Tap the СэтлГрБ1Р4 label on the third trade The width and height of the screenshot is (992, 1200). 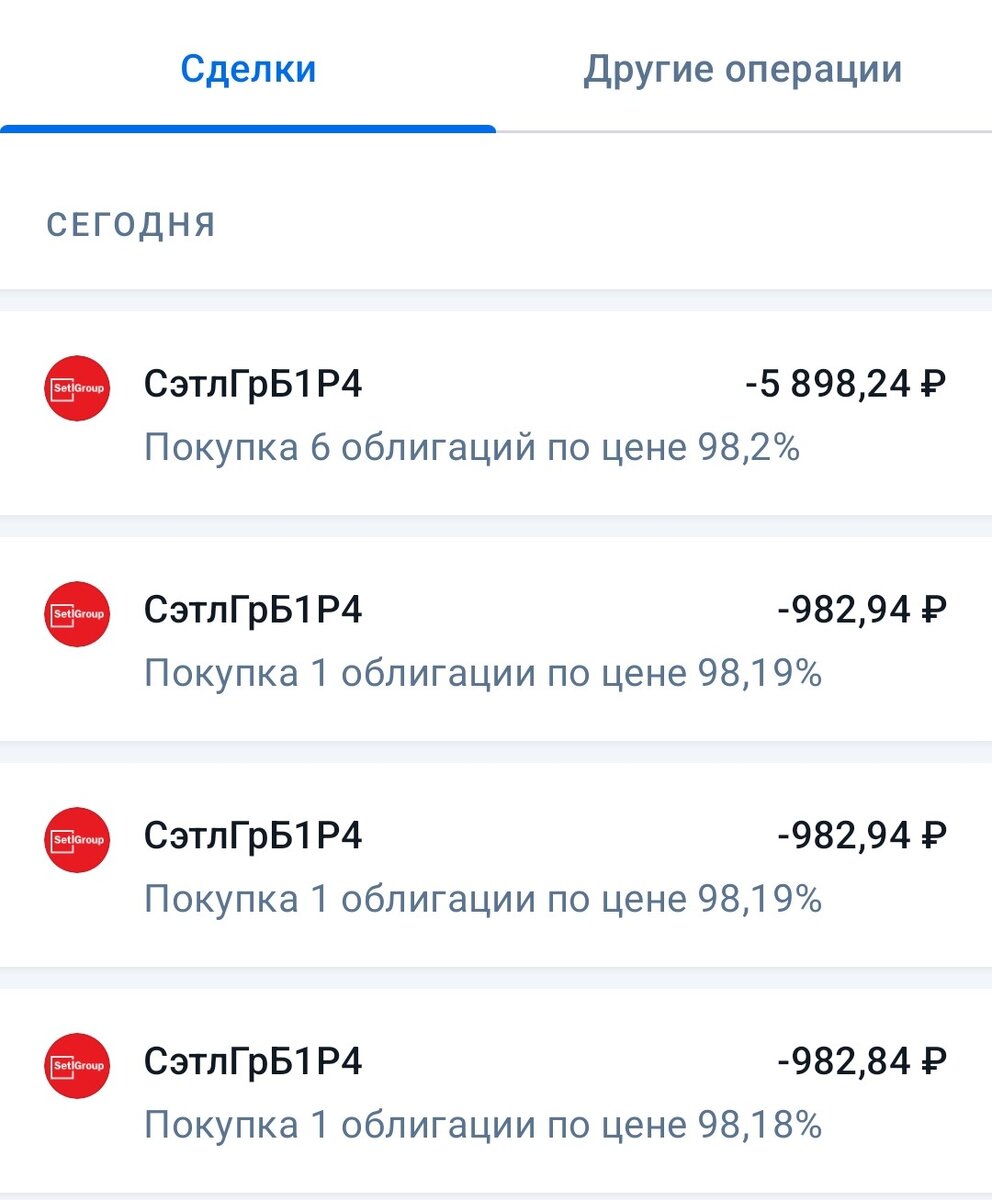pos(253,833)
